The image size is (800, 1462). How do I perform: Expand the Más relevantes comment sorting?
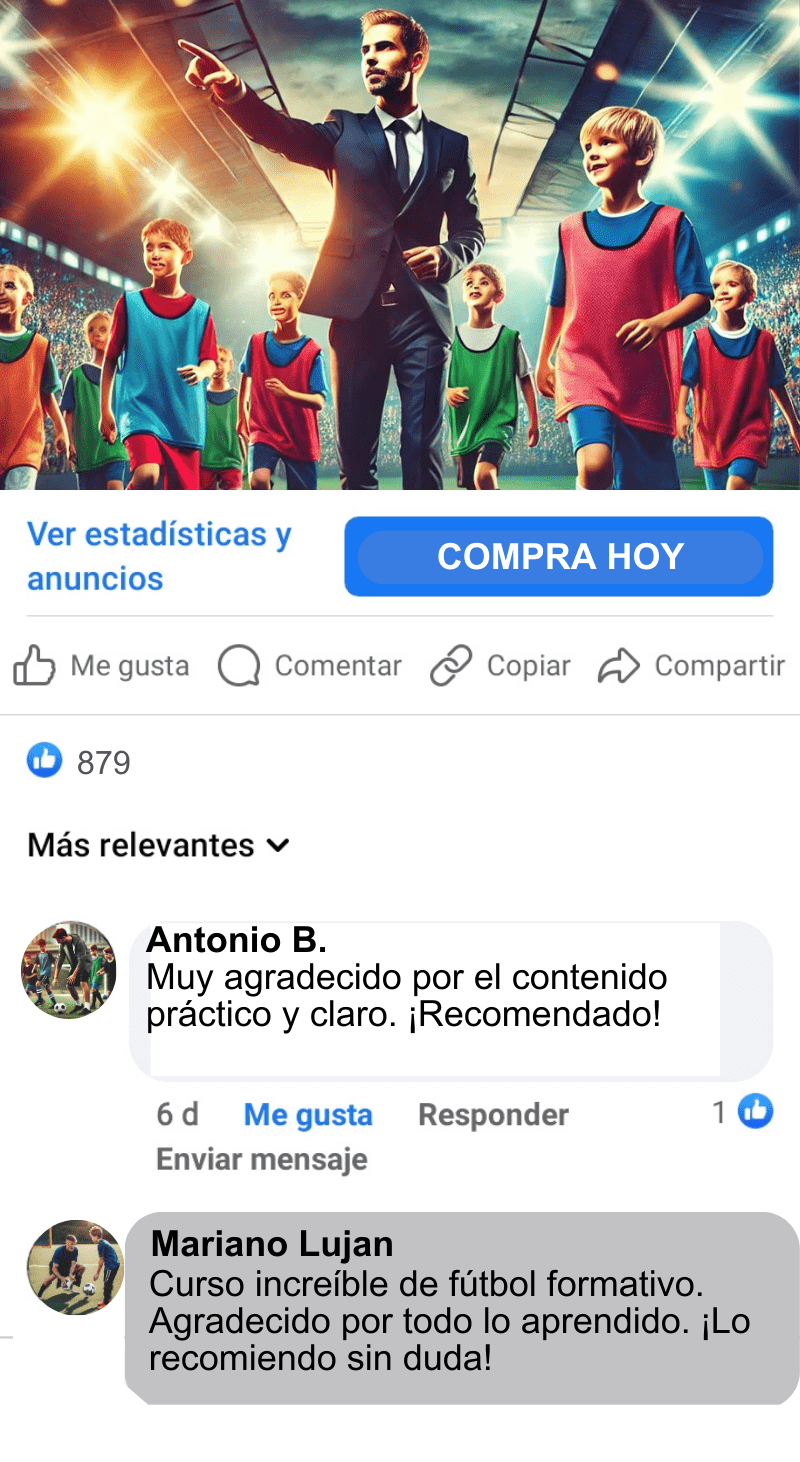click(158, 845)
